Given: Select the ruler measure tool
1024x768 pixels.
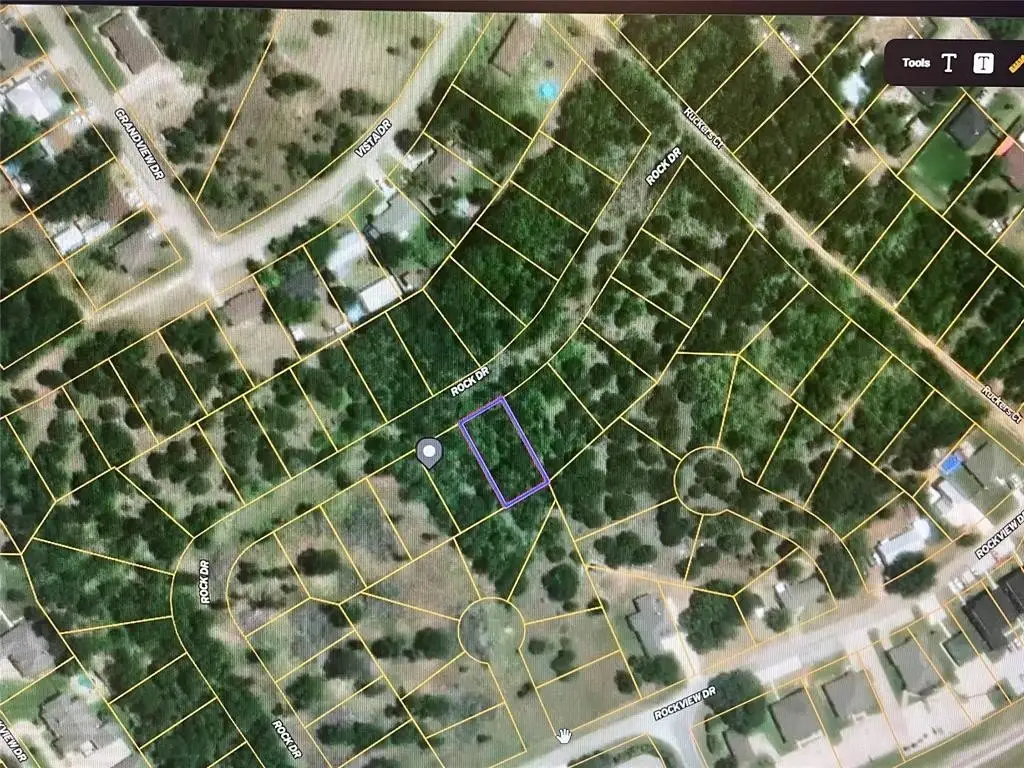Looking at the screenshot, I should pos(1015,62).
